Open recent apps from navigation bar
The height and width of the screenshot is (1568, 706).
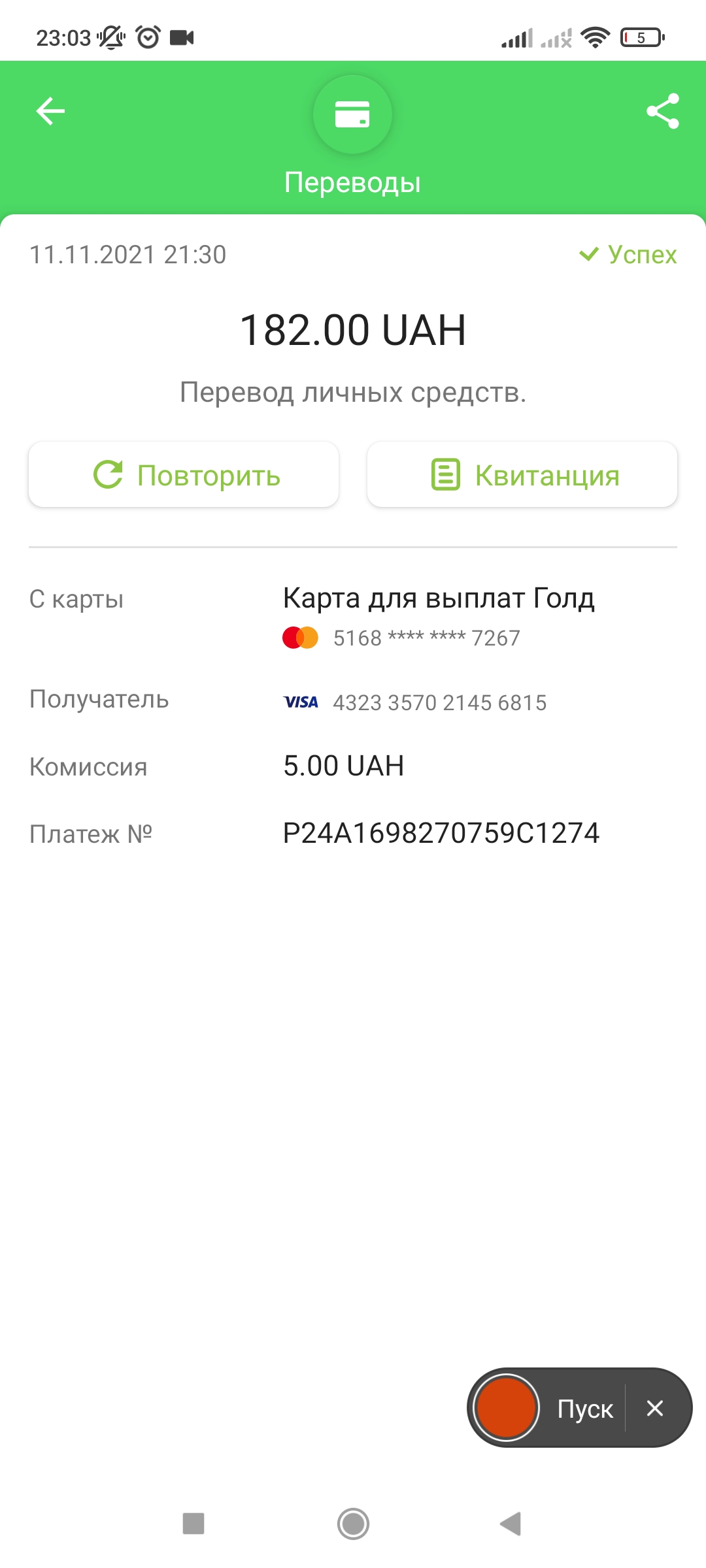coord(193,1524)
